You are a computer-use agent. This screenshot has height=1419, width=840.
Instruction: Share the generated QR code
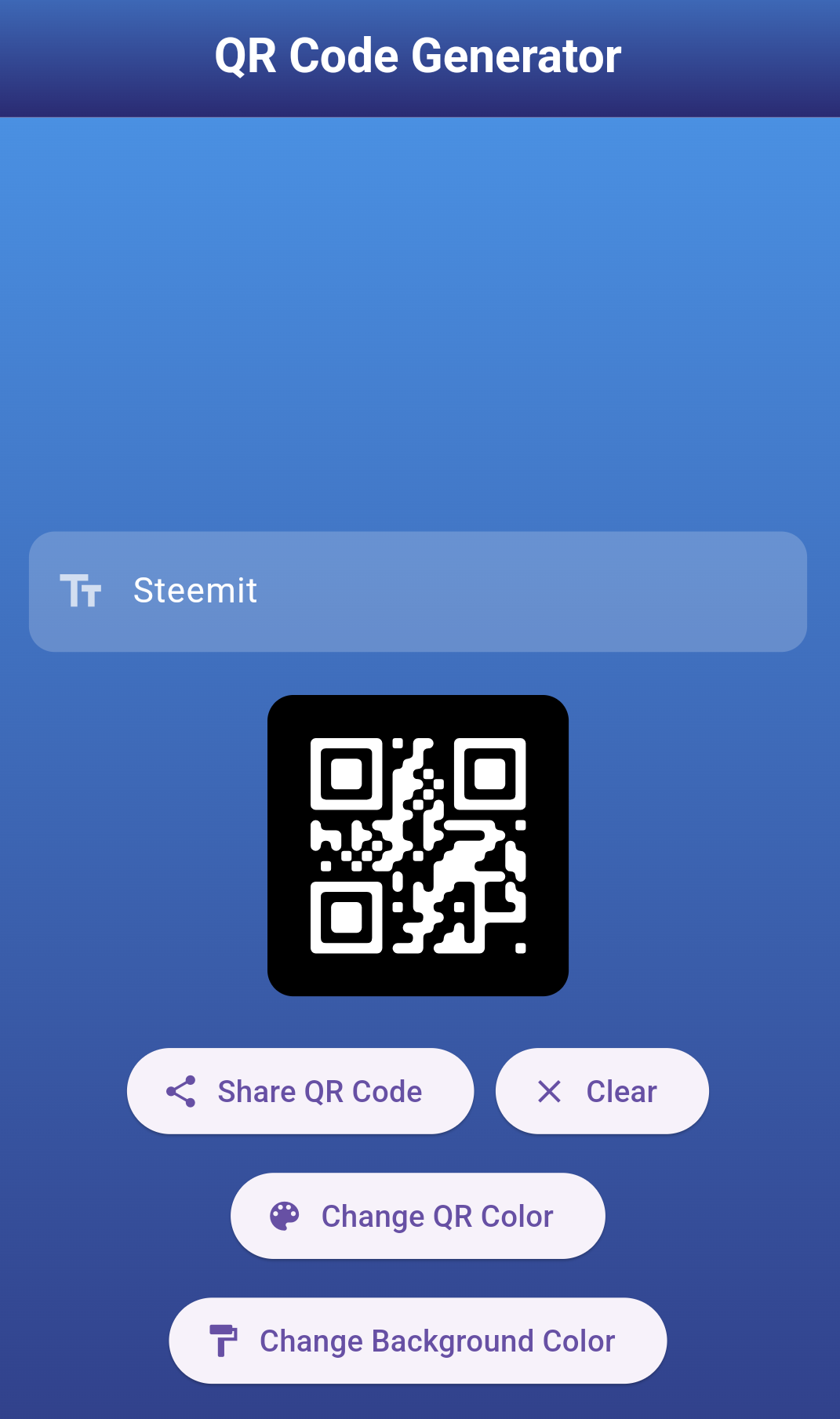coord(300,1091)
